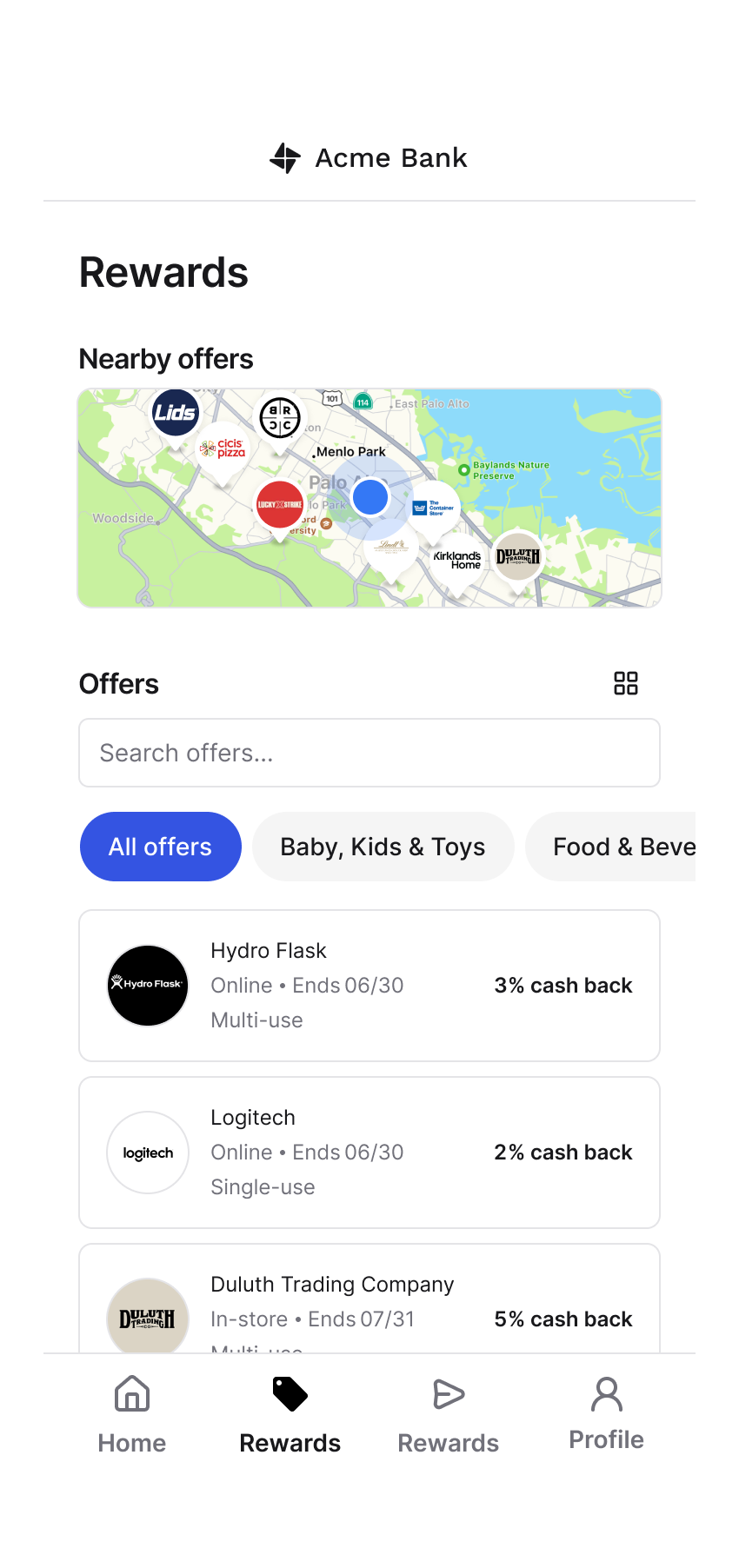Viewport: 739px width, 1568px height.
Task: Tap the Lids pin on the map
Action: [x=175, y=413]
